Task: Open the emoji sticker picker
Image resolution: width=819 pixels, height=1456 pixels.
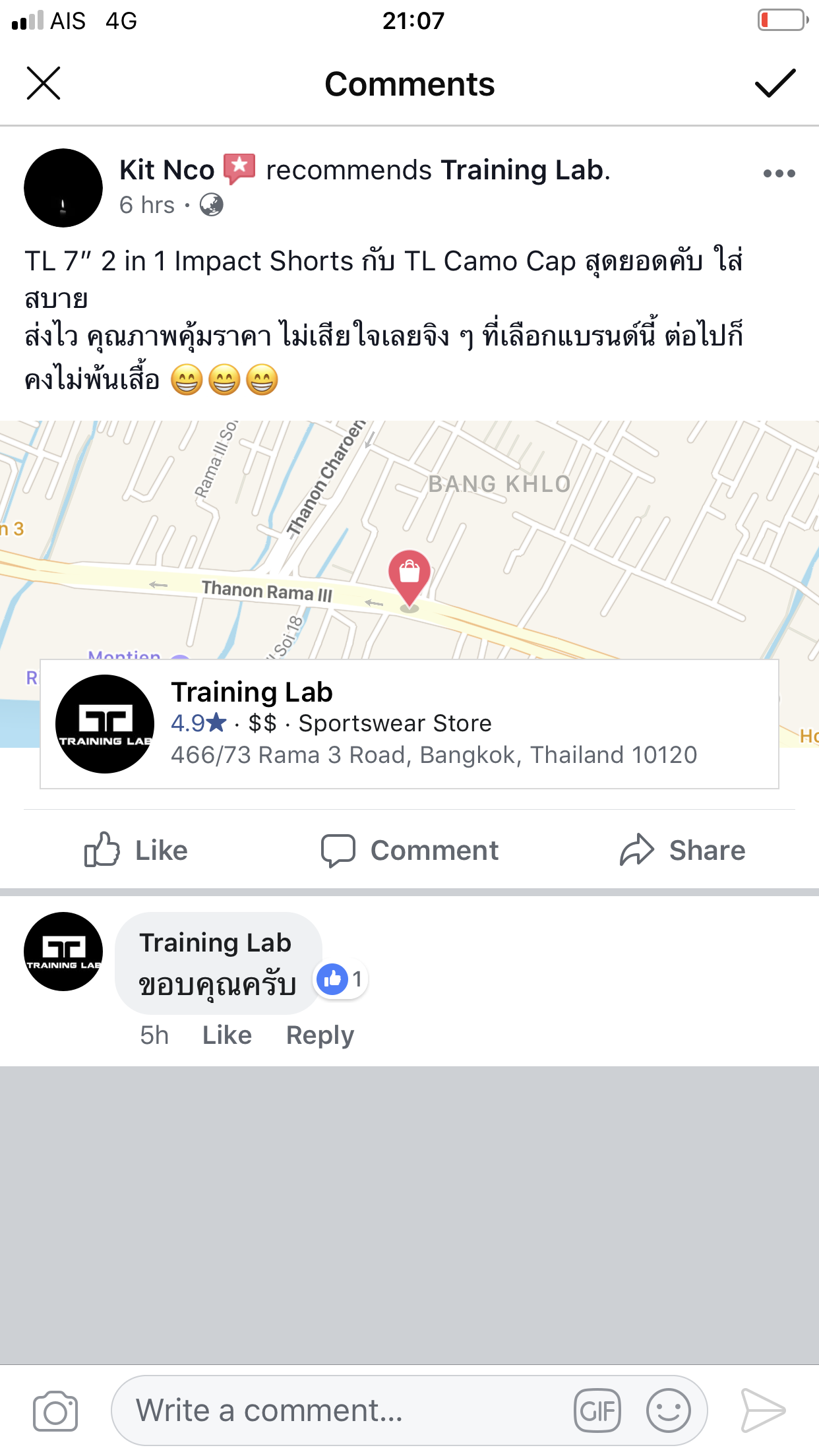Action: click(669, 1410)
